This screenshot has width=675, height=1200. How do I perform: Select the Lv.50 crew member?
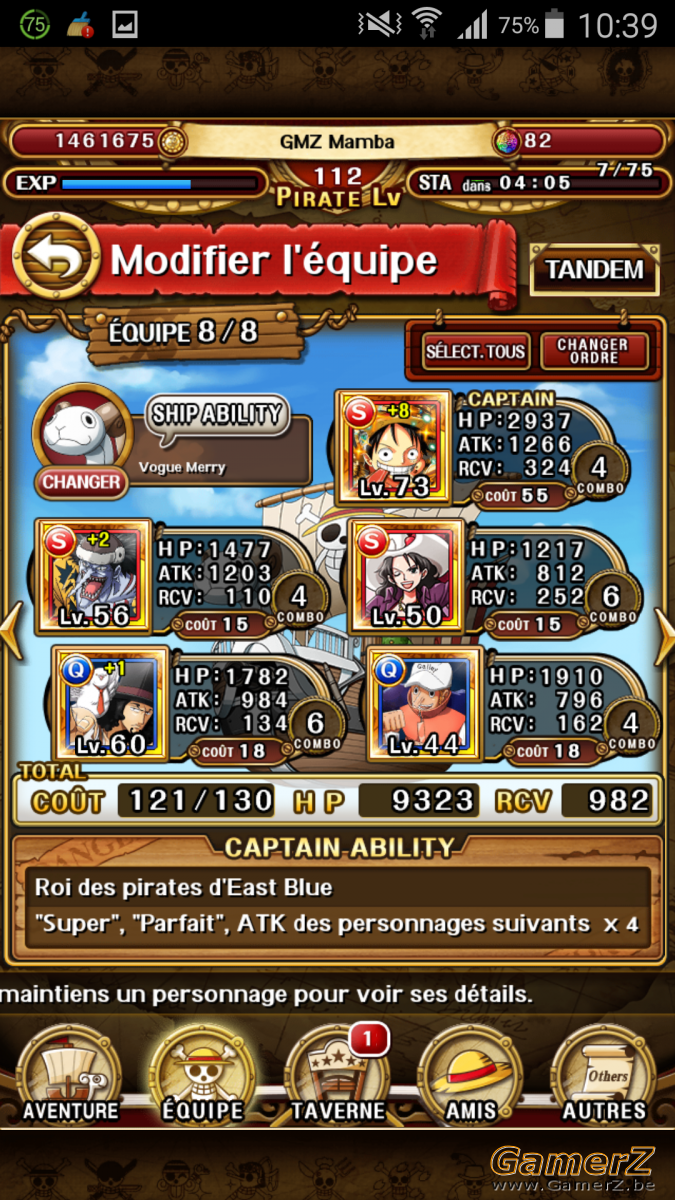click(406, 575)
